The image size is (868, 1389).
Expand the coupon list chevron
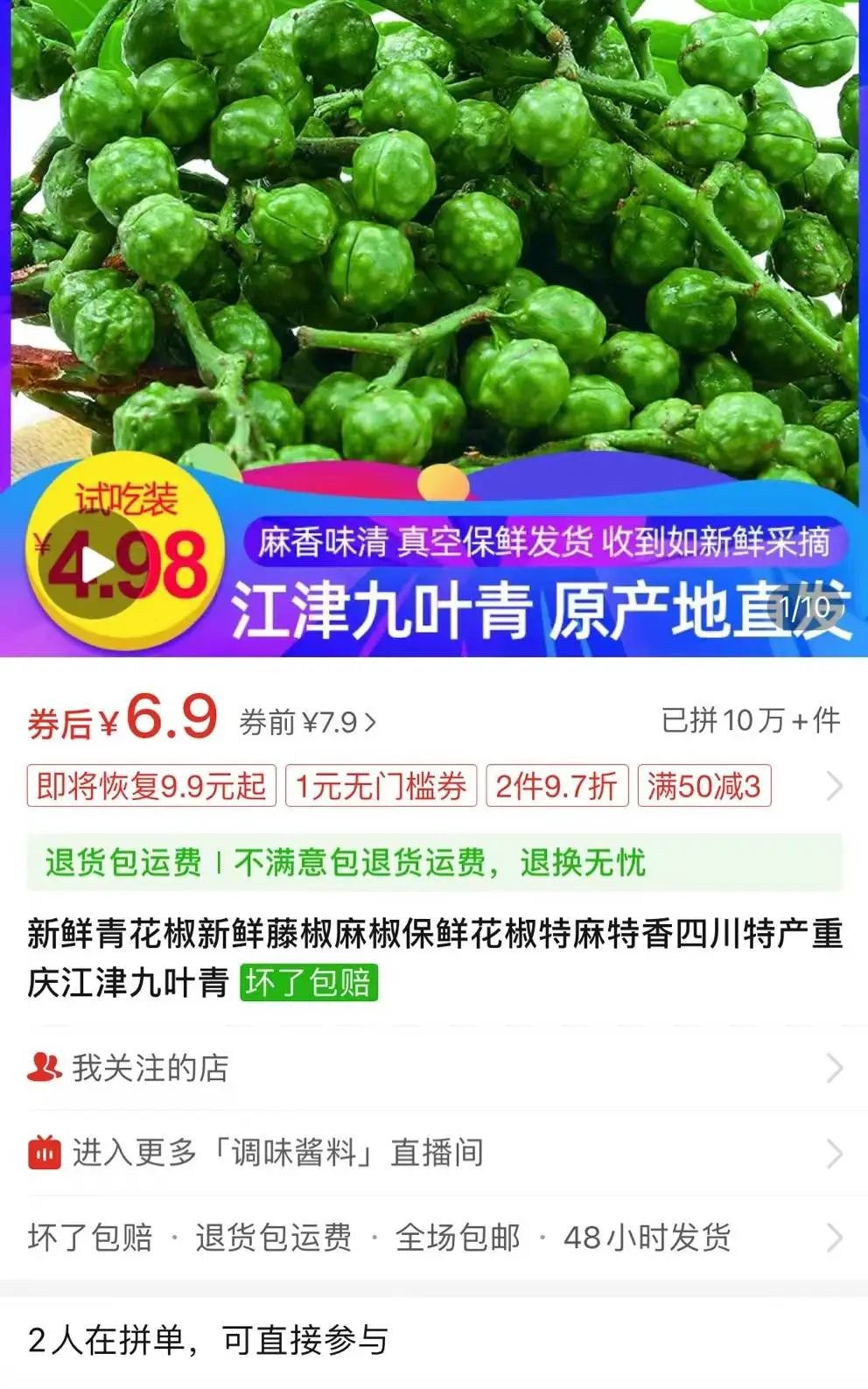[x=834, y=786]
